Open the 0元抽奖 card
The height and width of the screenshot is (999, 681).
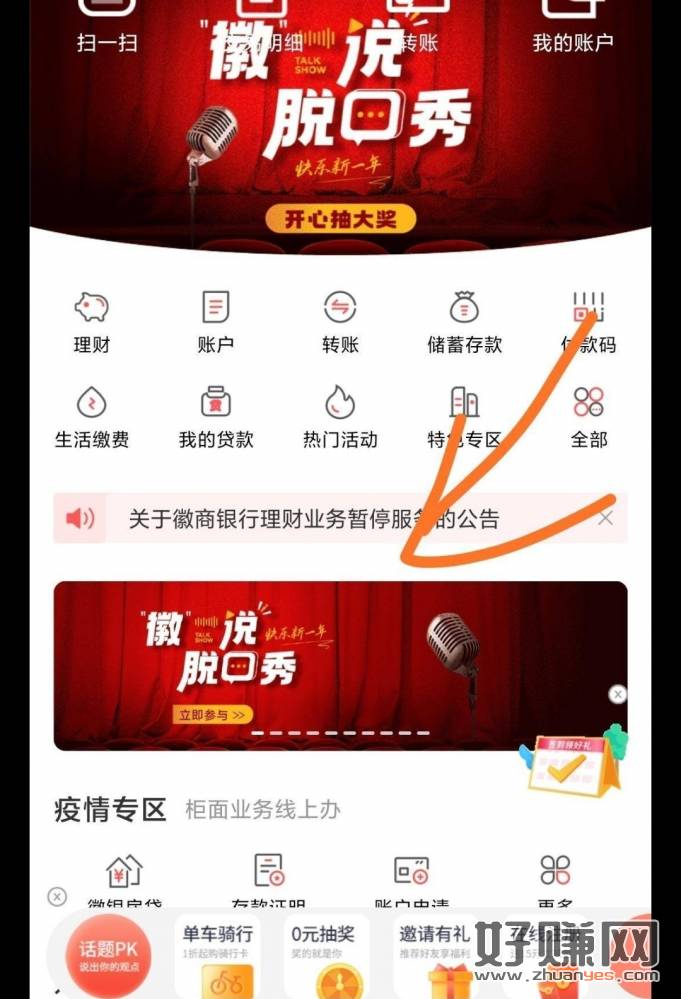coord(323,957)
